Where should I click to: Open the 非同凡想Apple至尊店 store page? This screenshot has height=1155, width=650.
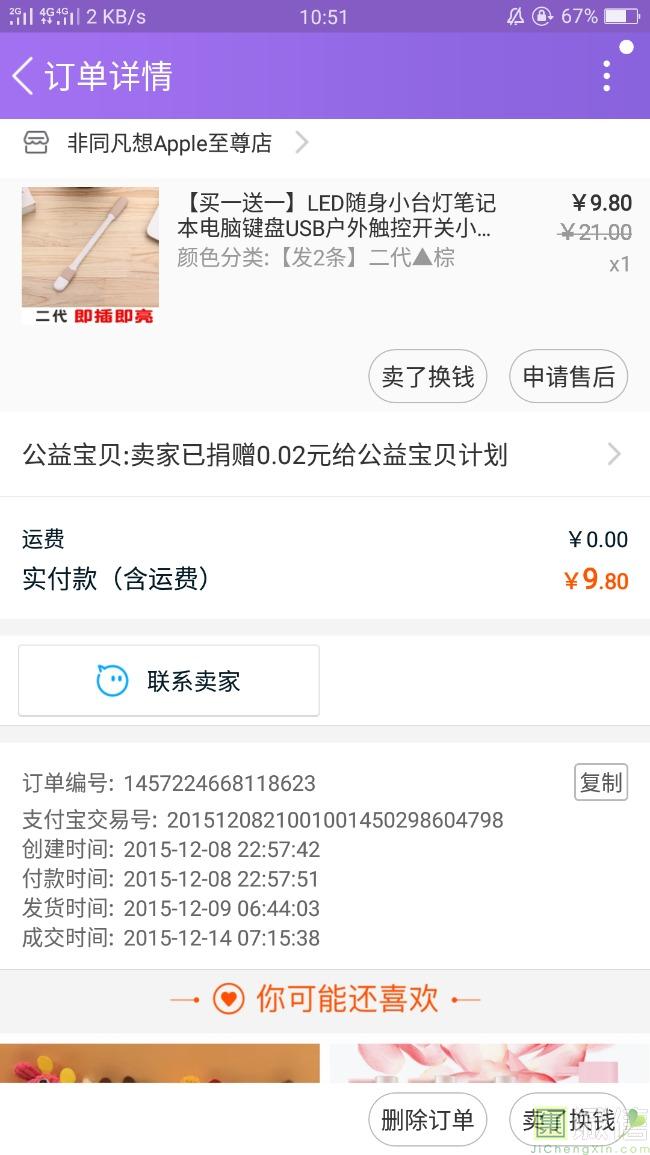click(170, 144)
